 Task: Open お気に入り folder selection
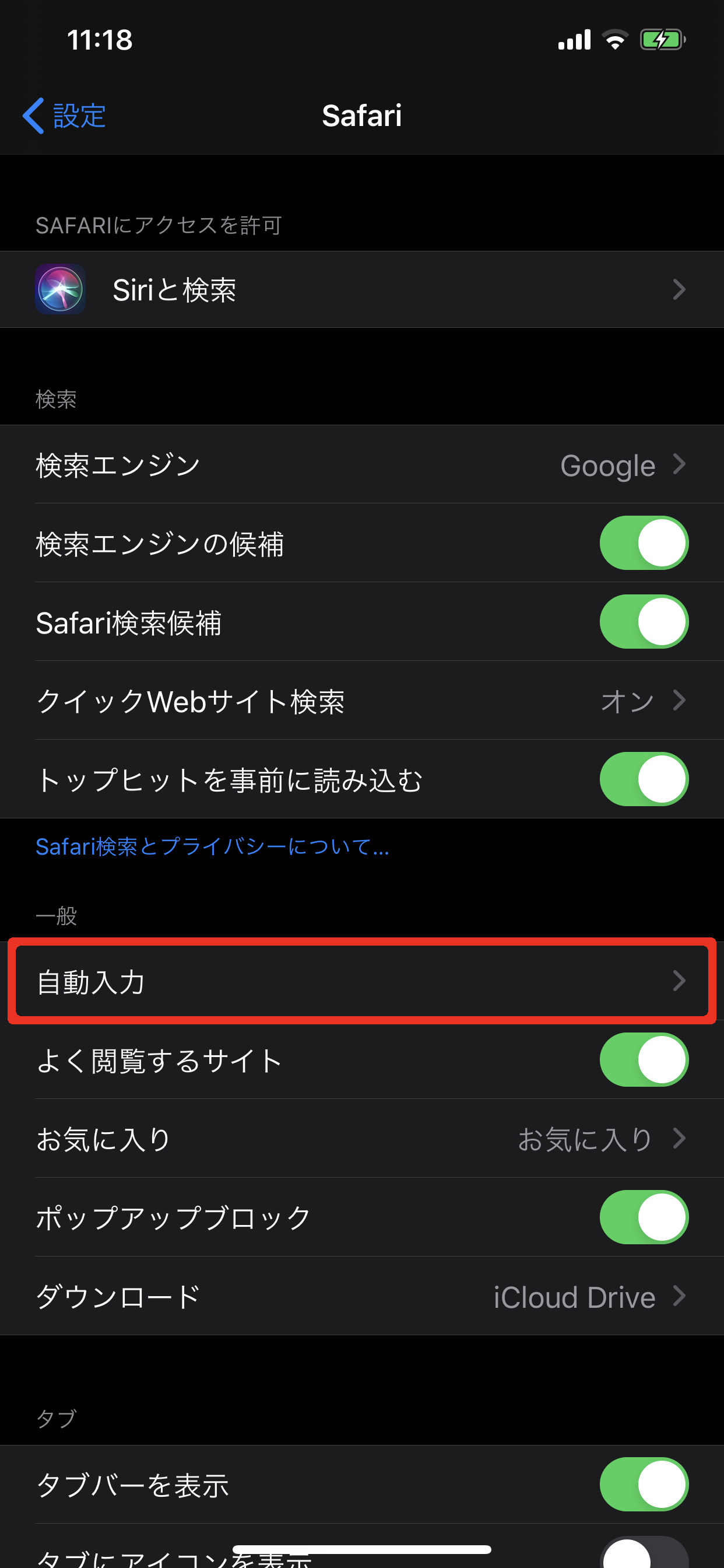(x=361, y=1139)
